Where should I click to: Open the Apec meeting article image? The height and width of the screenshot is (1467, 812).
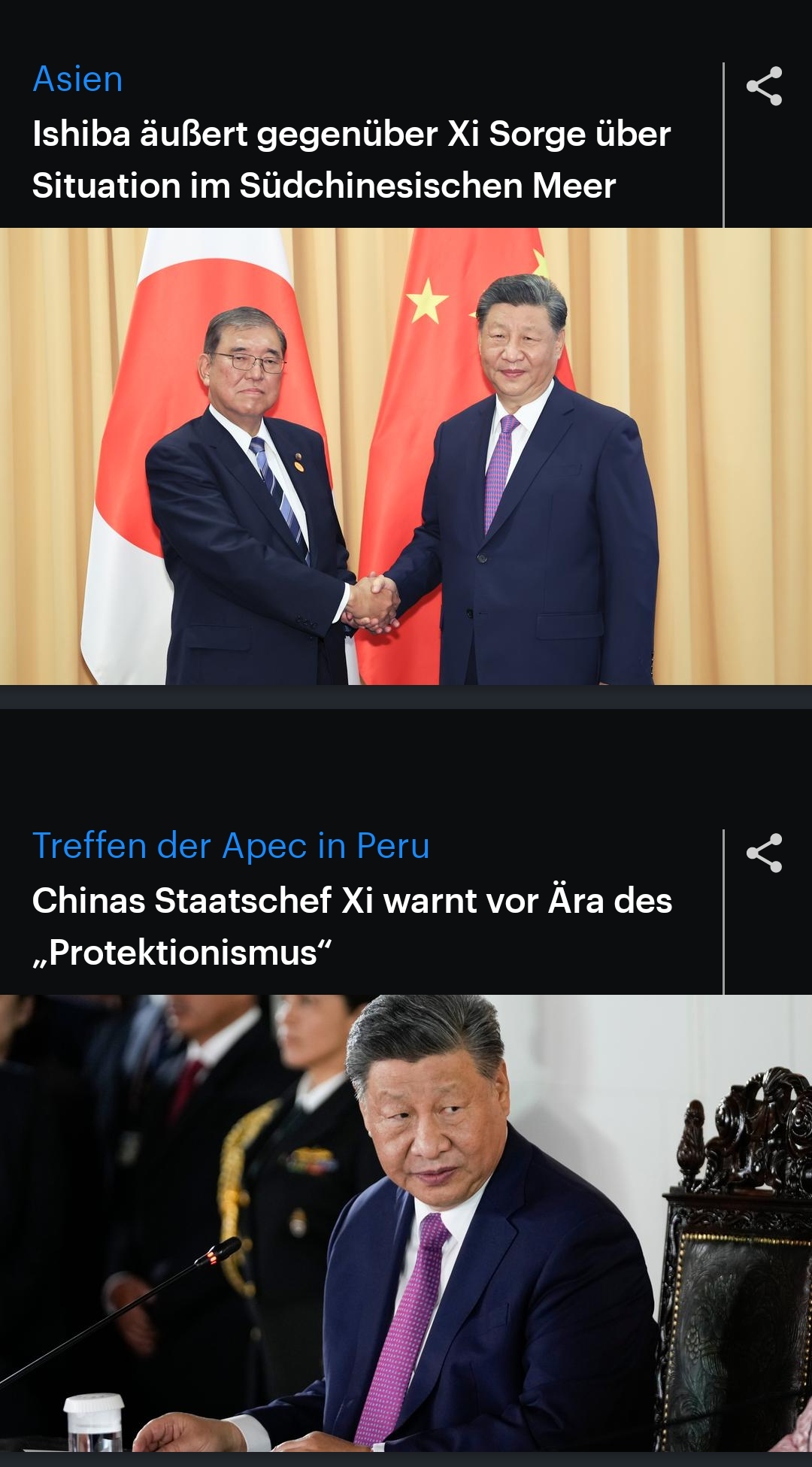406,1223
